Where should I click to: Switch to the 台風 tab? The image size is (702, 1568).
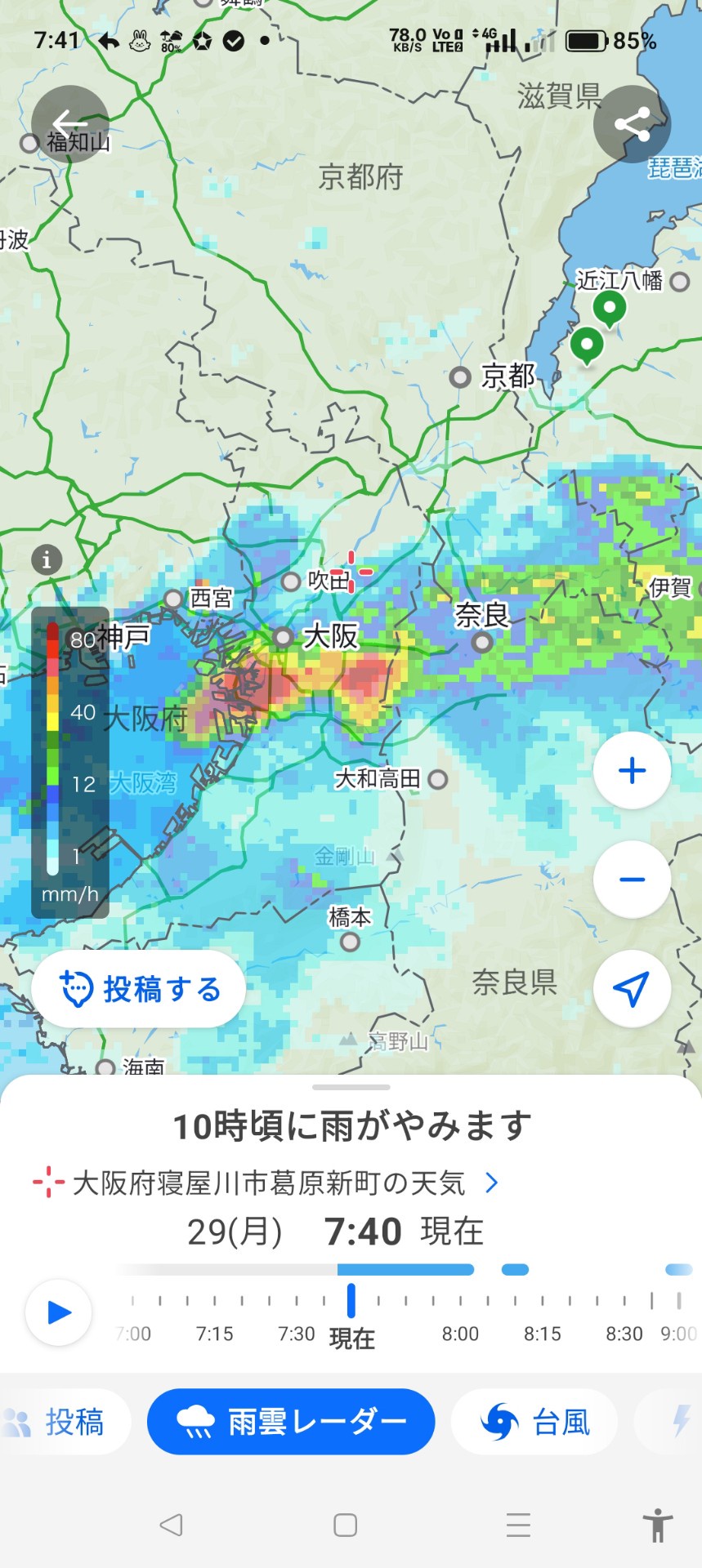(x=534, y=1422)
